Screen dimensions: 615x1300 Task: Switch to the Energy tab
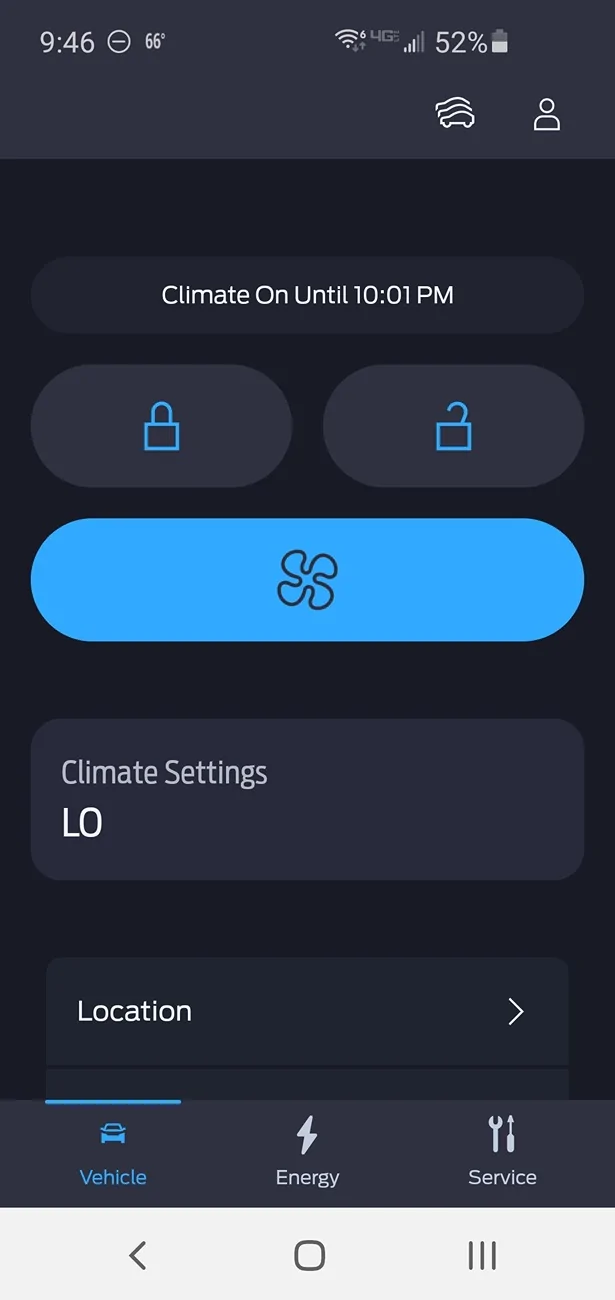307,1152
